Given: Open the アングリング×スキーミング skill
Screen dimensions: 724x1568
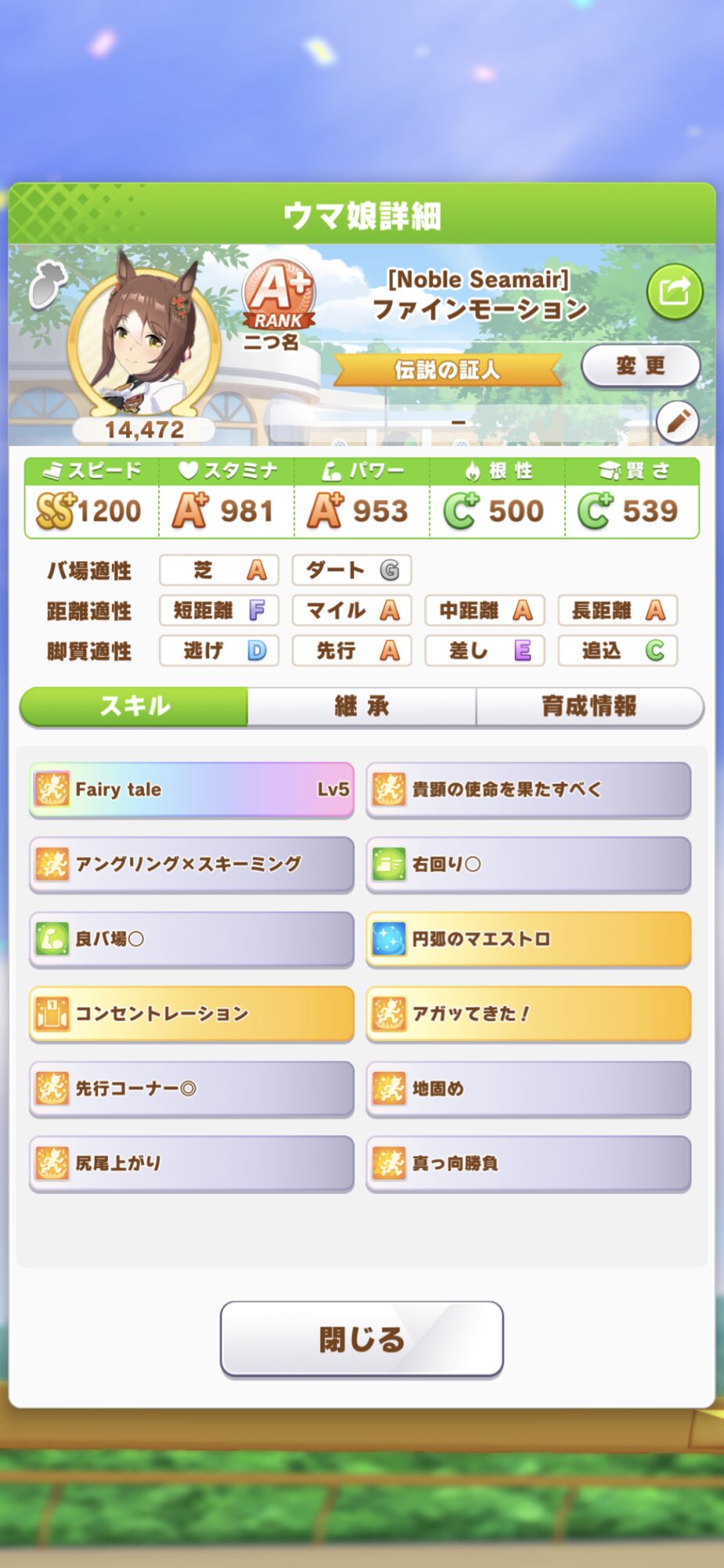Looking at the screenshot, I should tap(192, 864).
